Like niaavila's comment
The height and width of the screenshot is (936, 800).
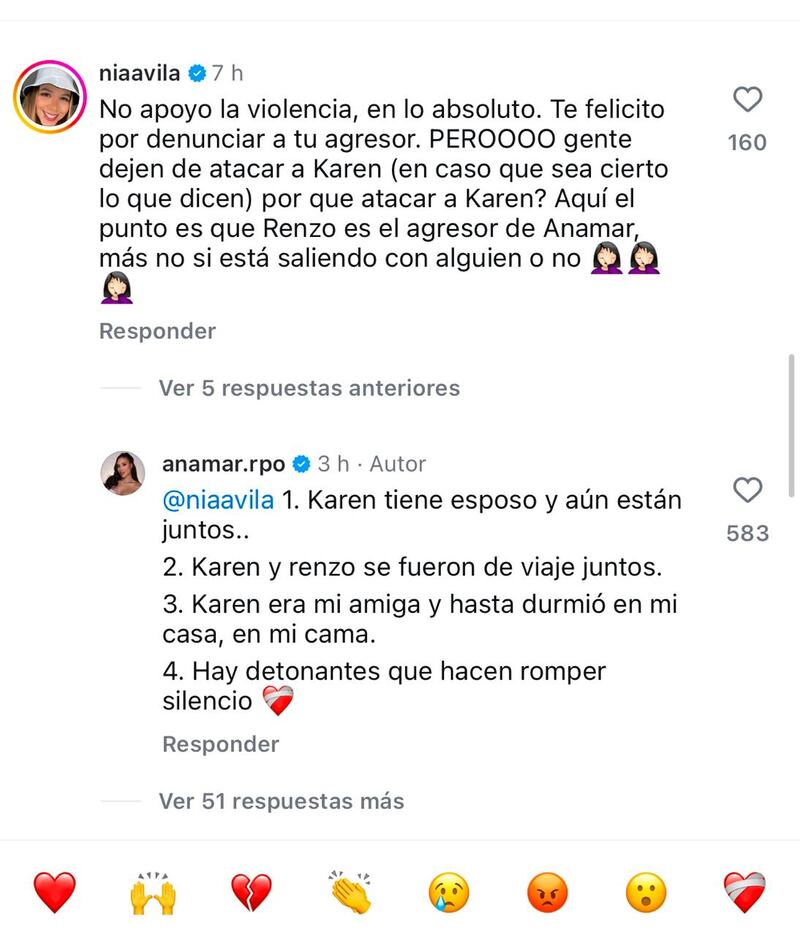coord(747,100)
